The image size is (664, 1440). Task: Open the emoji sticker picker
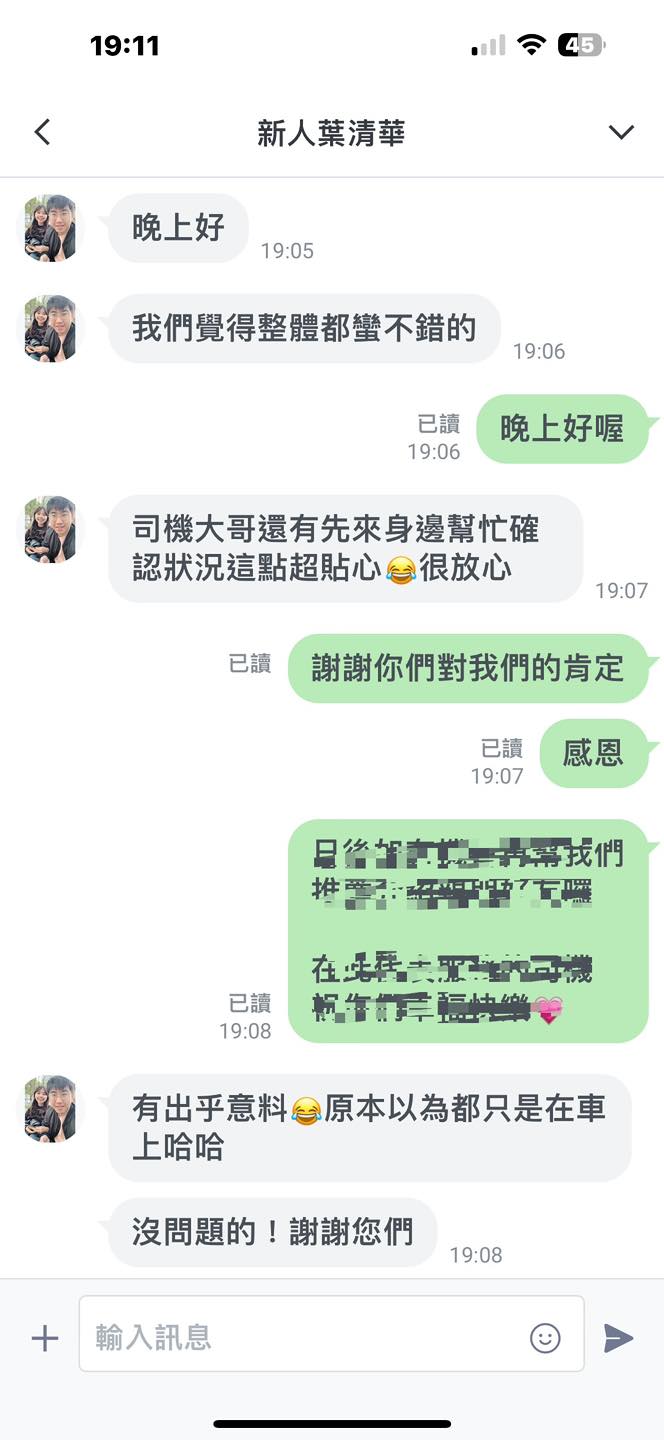pos(545,1338)
